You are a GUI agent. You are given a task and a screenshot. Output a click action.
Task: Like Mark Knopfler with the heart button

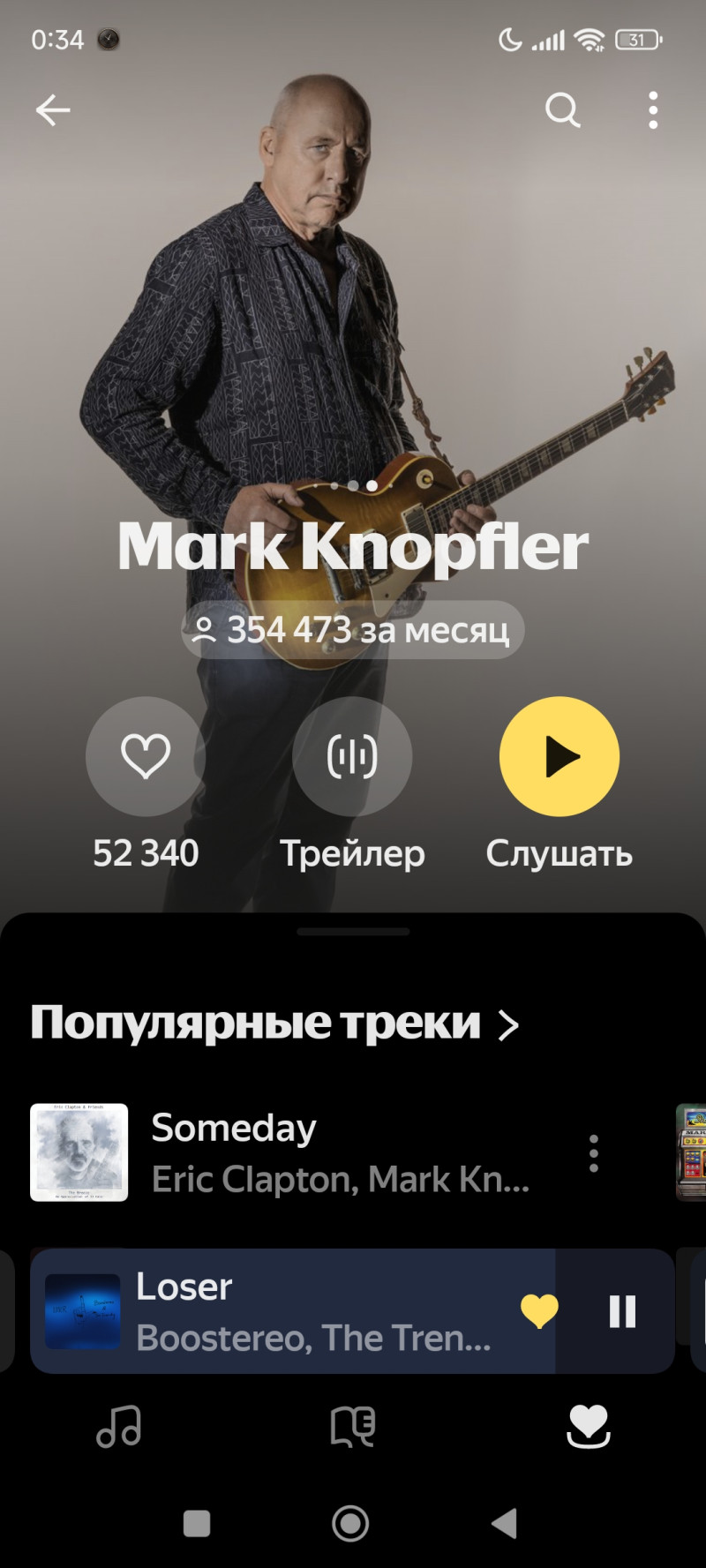146,756
